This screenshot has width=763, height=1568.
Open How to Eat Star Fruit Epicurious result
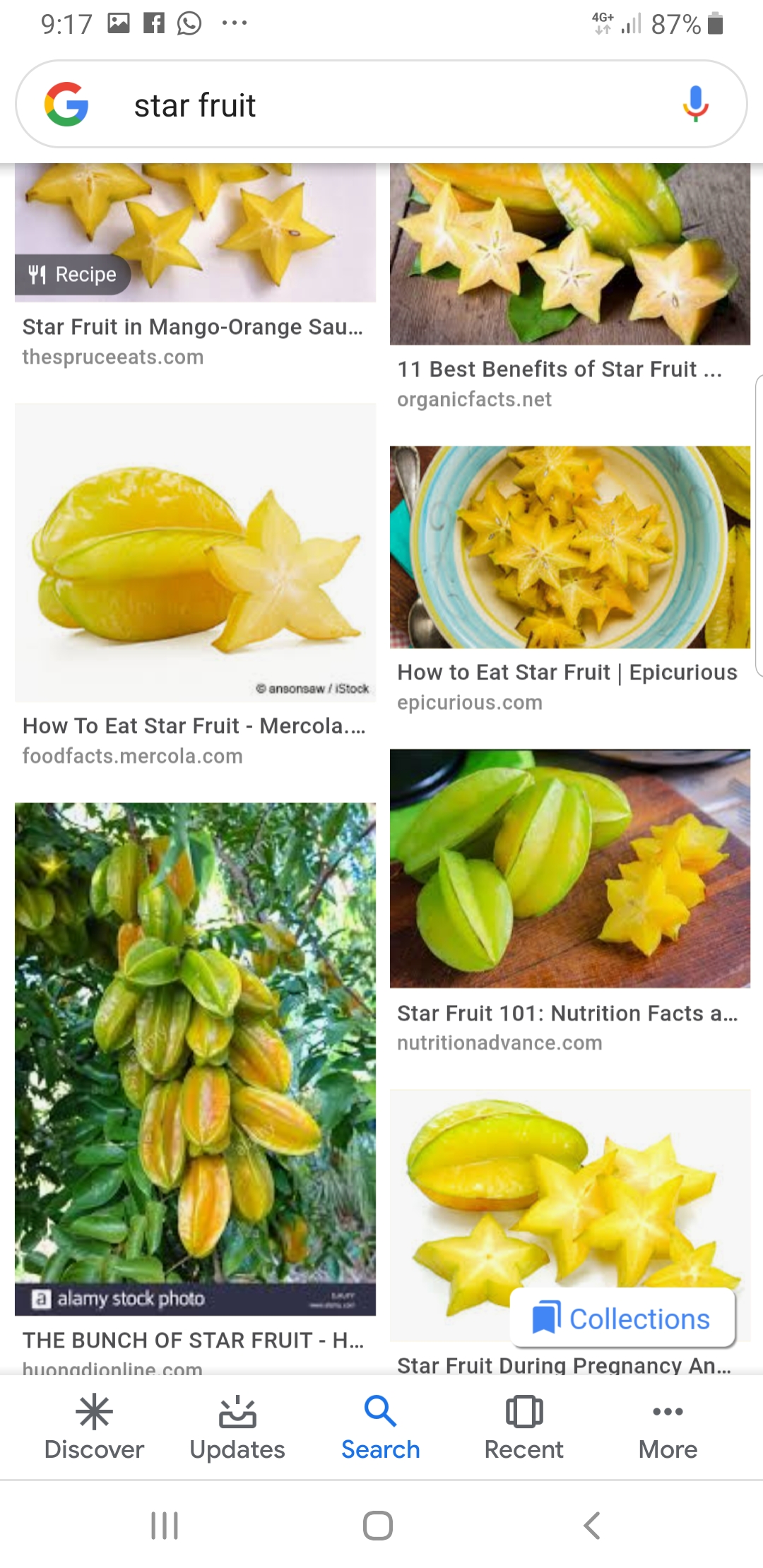[569, 547]
